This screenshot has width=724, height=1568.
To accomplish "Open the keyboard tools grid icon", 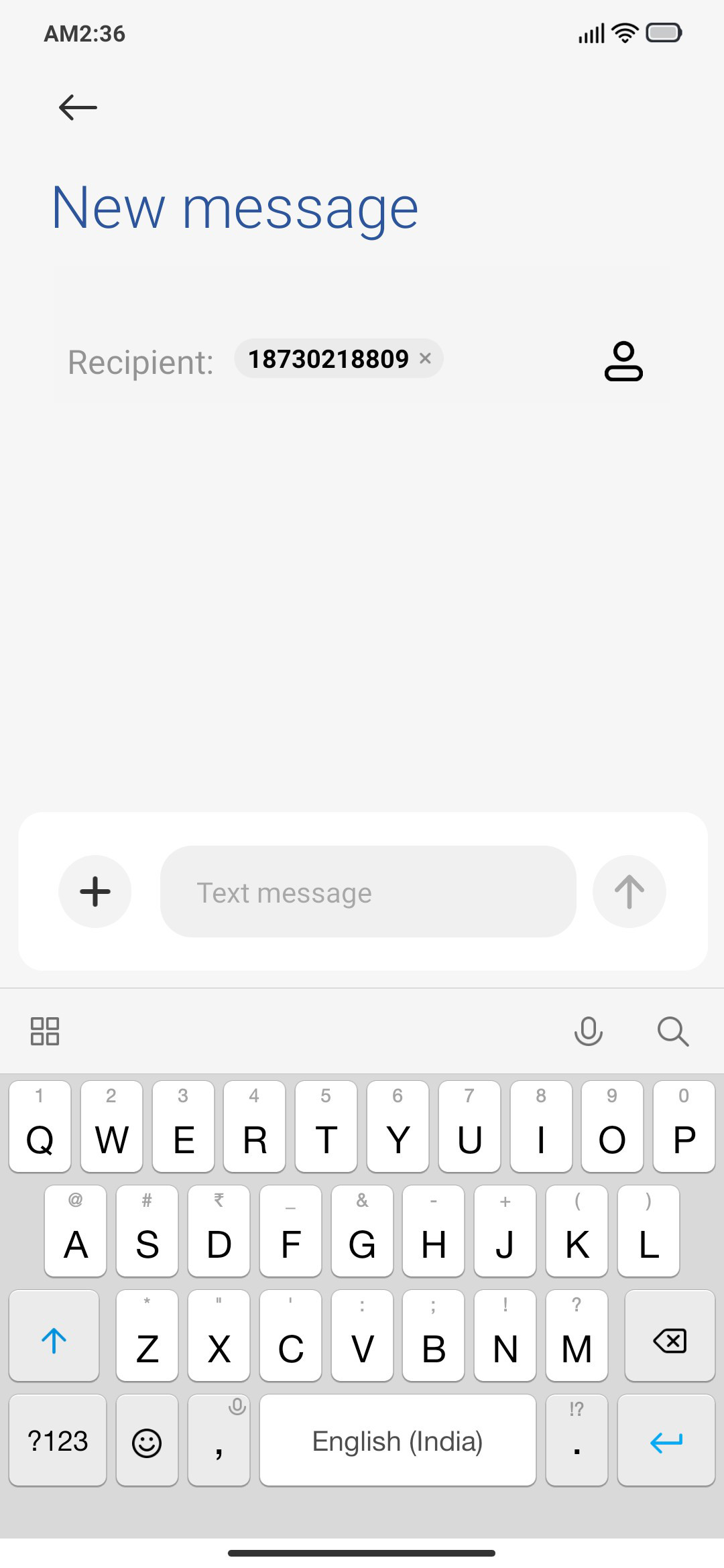I will coord(45,1031).
